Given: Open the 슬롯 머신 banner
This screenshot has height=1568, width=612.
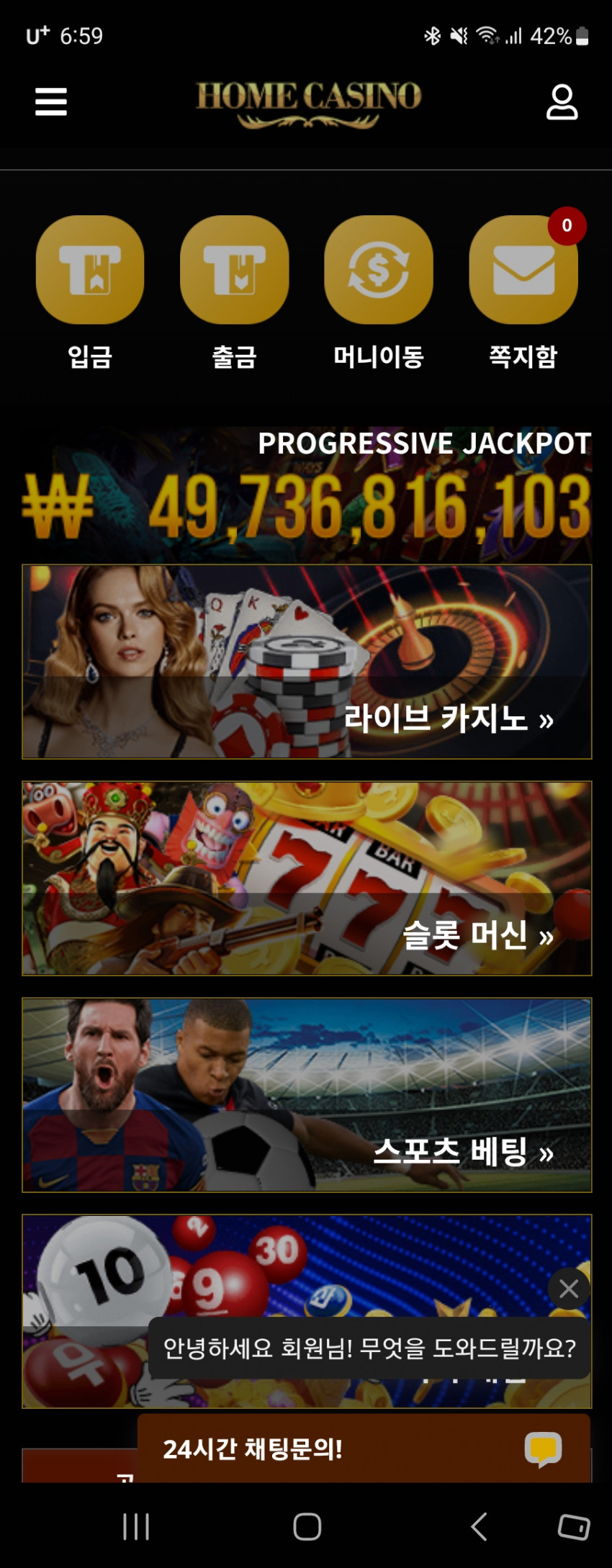Looking at the screenshot, I should 307,878.
